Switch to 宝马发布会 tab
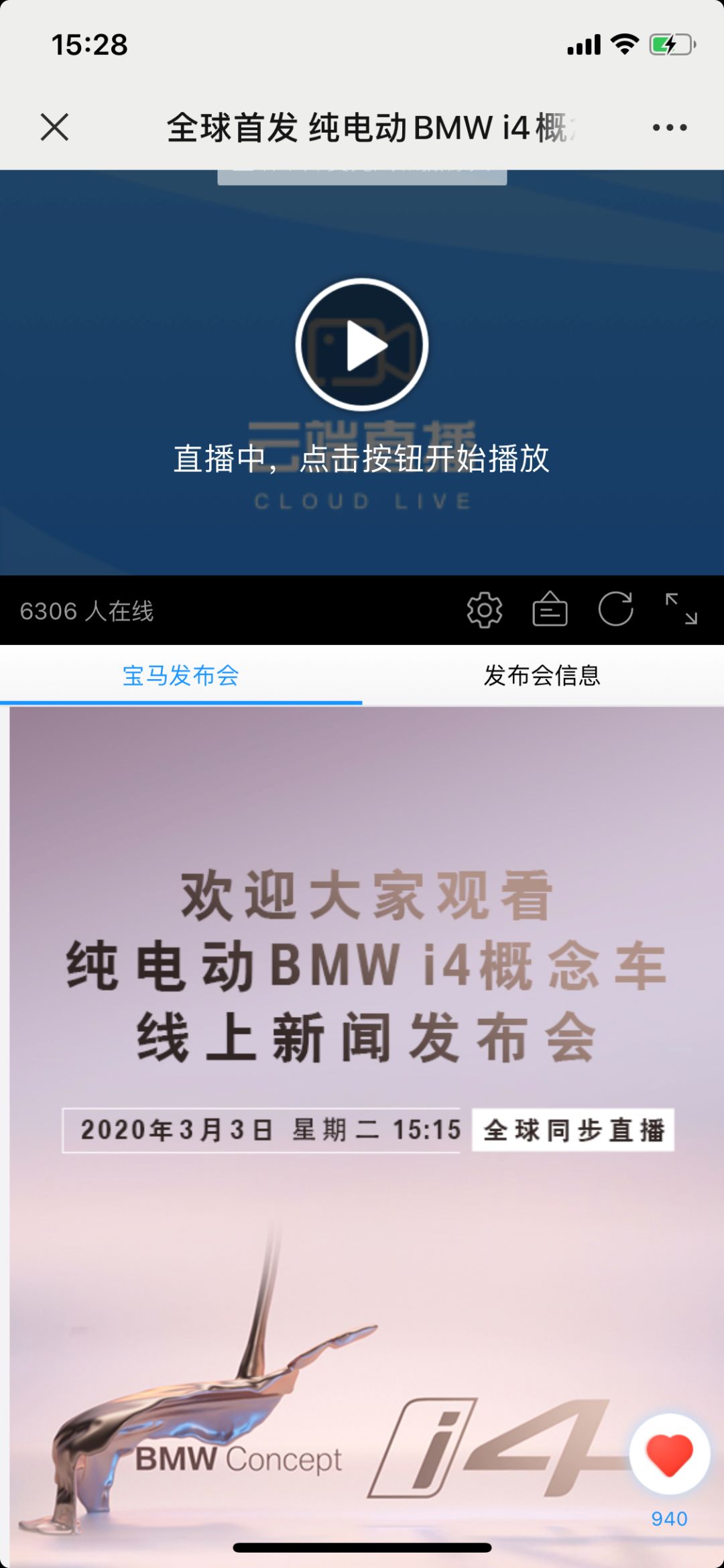The width and height of the screenshot is (724, 1568). coord(181,675)
